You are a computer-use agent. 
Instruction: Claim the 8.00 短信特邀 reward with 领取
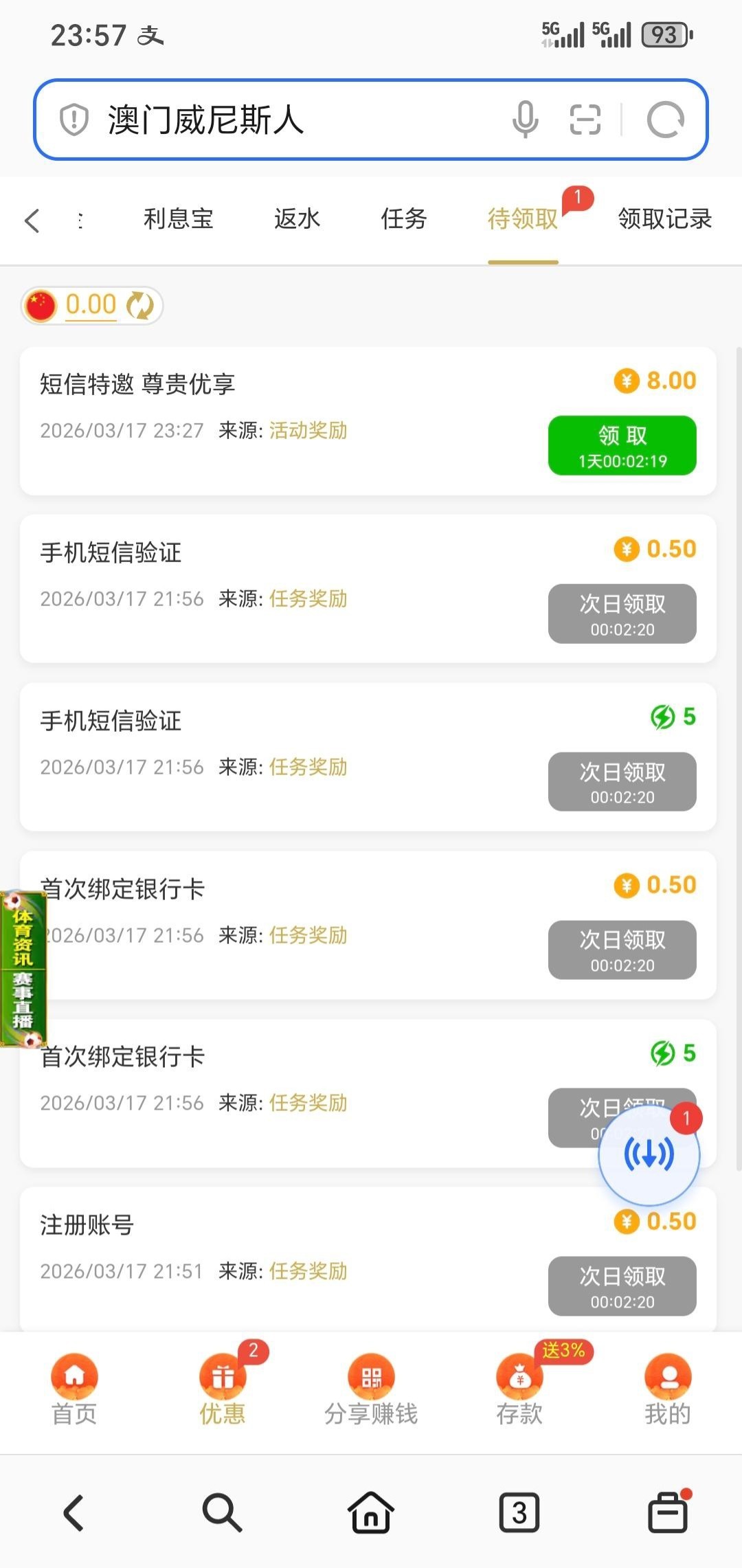[622, 445]
